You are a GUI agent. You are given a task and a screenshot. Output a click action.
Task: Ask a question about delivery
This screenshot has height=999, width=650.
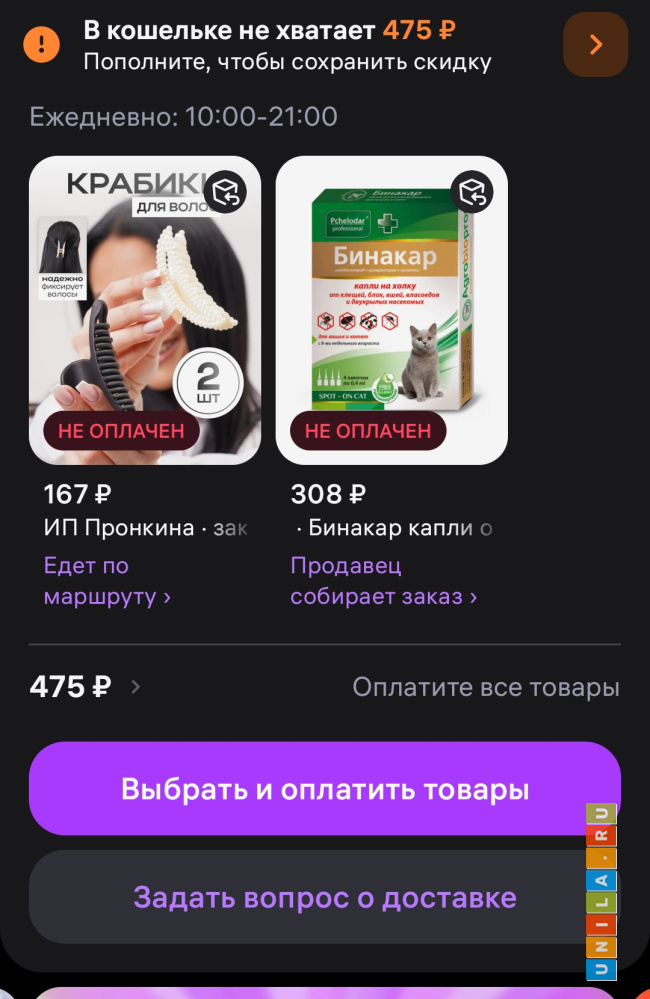coord(324,897)
